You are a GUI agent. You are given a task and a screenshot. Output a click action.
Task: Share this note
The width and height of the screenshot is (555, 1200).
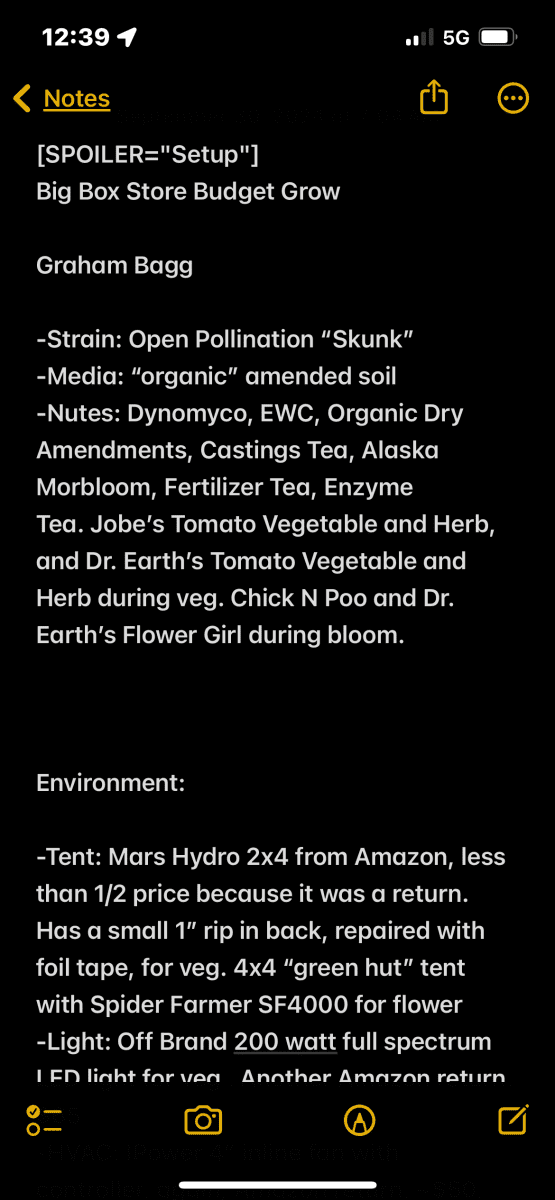point(433,98)
